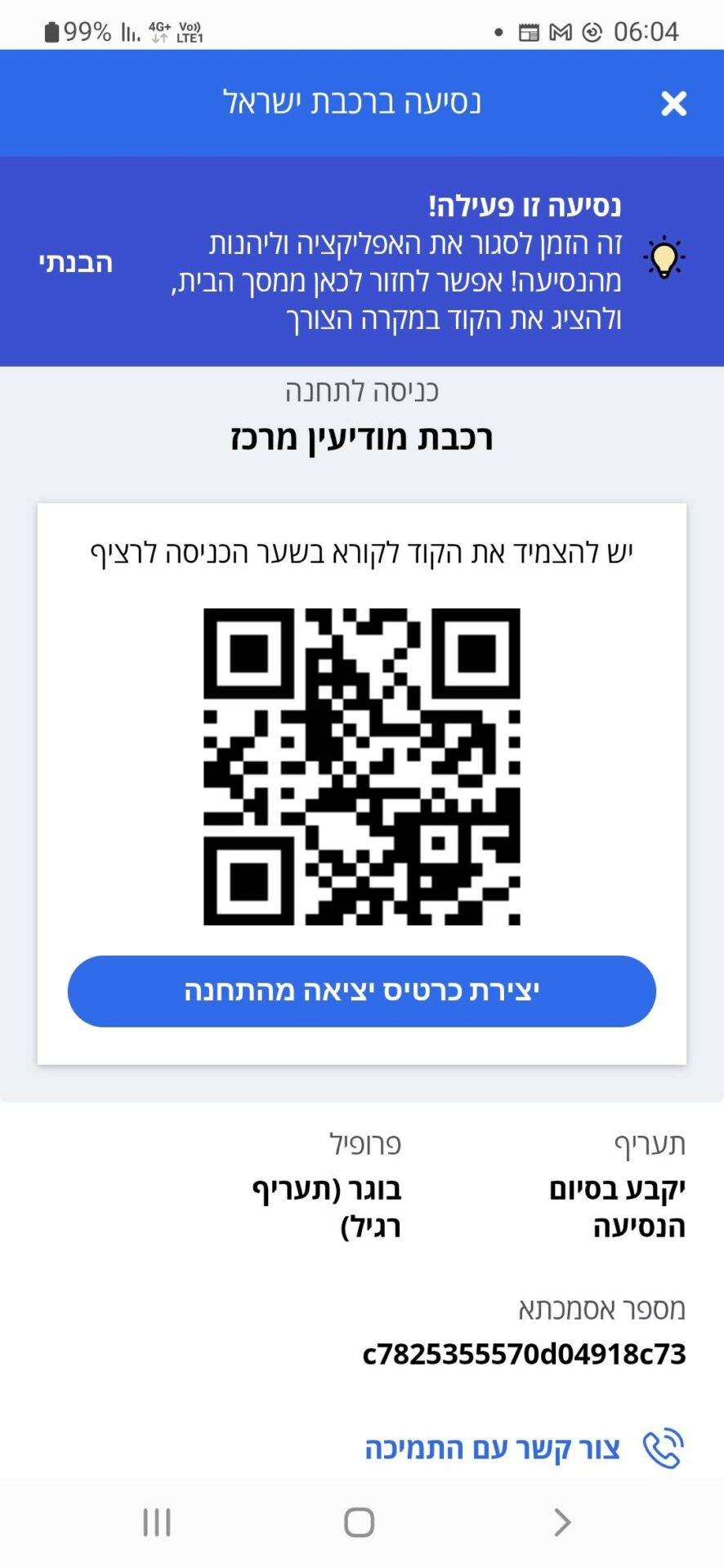Viewport: 724px width, 1568px height.
Task: Go back using the system back button
Action: point(561,1521)
